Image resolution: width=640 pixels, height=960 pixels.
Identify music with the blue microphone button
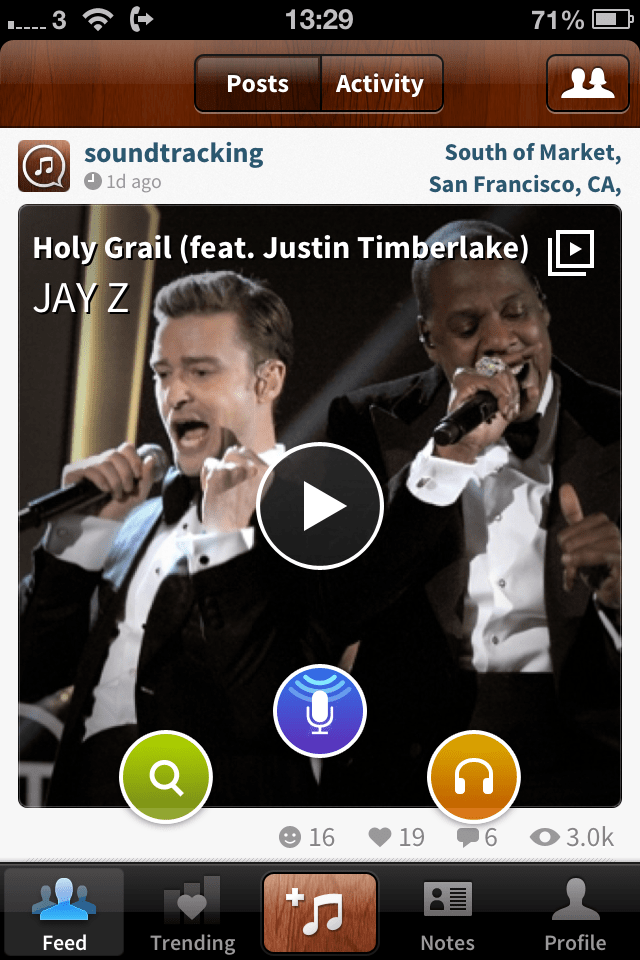coord(320,712)
